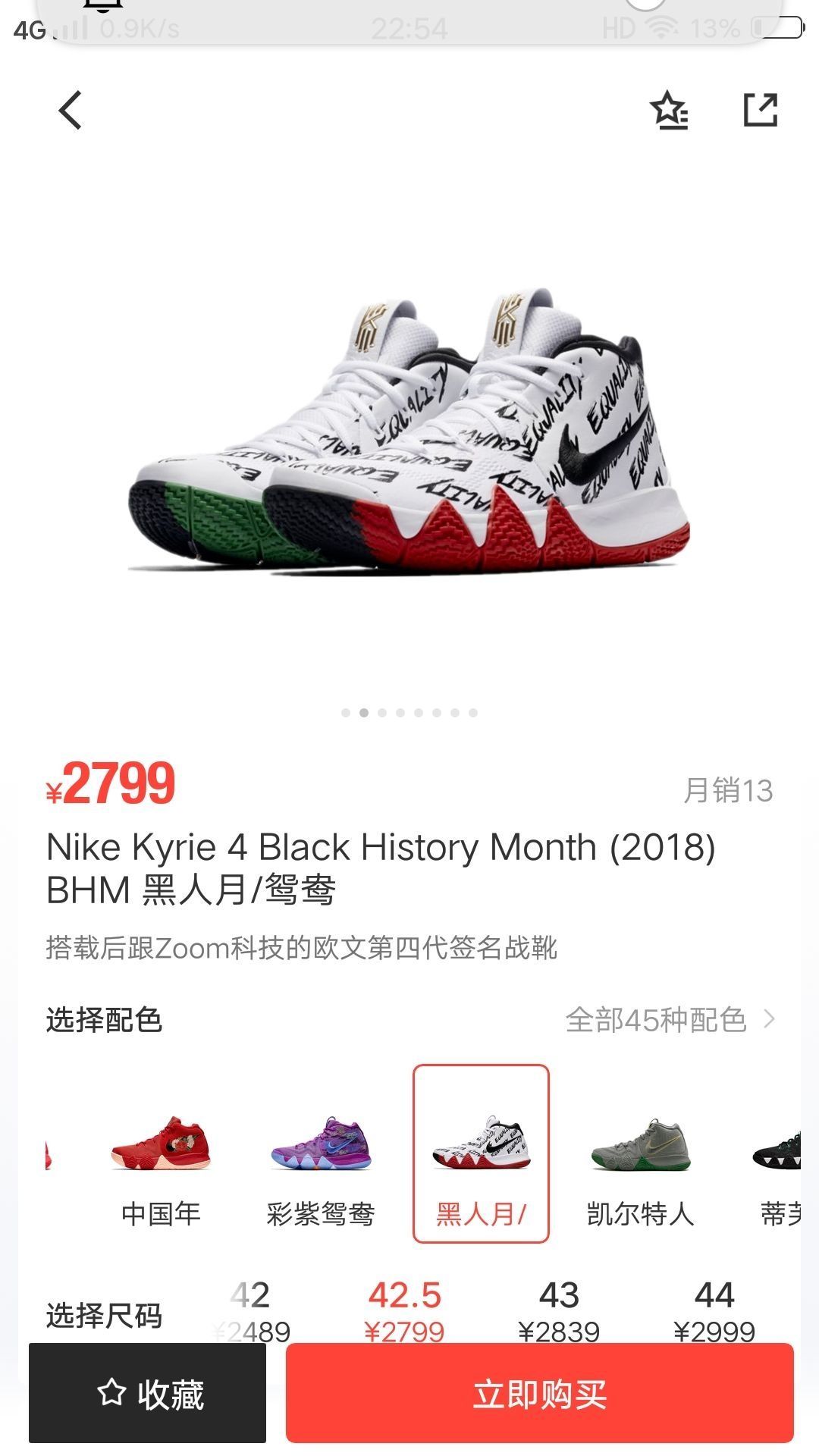This screenshot has width=819, height=1456.
Task: Select the 黑人月 colorway
Action: pyautogui.click(x=481, y=1154)
